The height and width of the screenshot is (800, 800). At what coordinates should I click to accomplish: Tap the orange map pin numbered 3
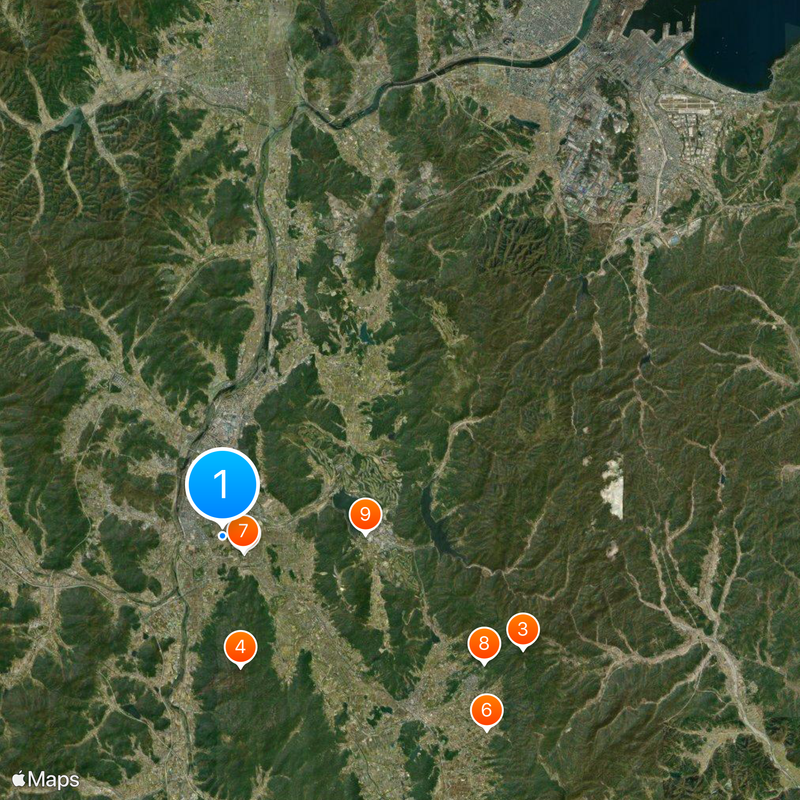coord(522,630)
